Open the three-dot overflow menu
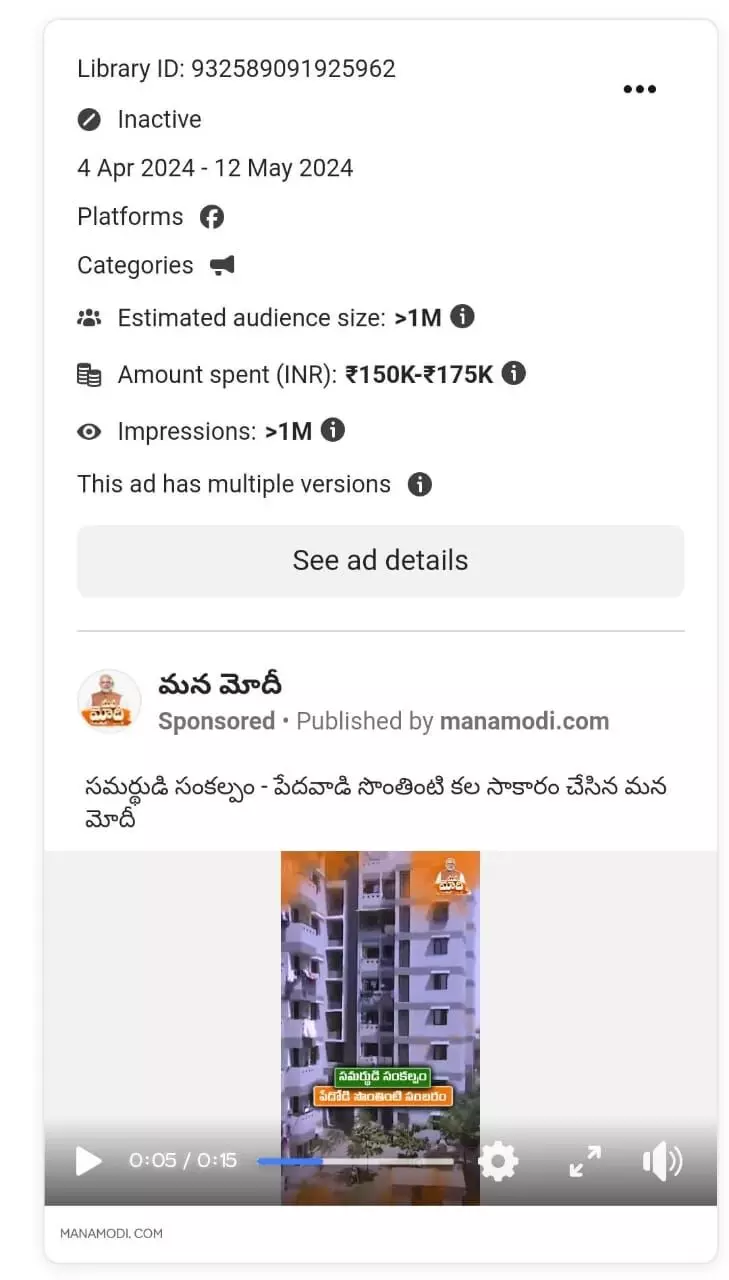Image resolution: width=729 pixels, height=1280 pixels. point(639,89)
